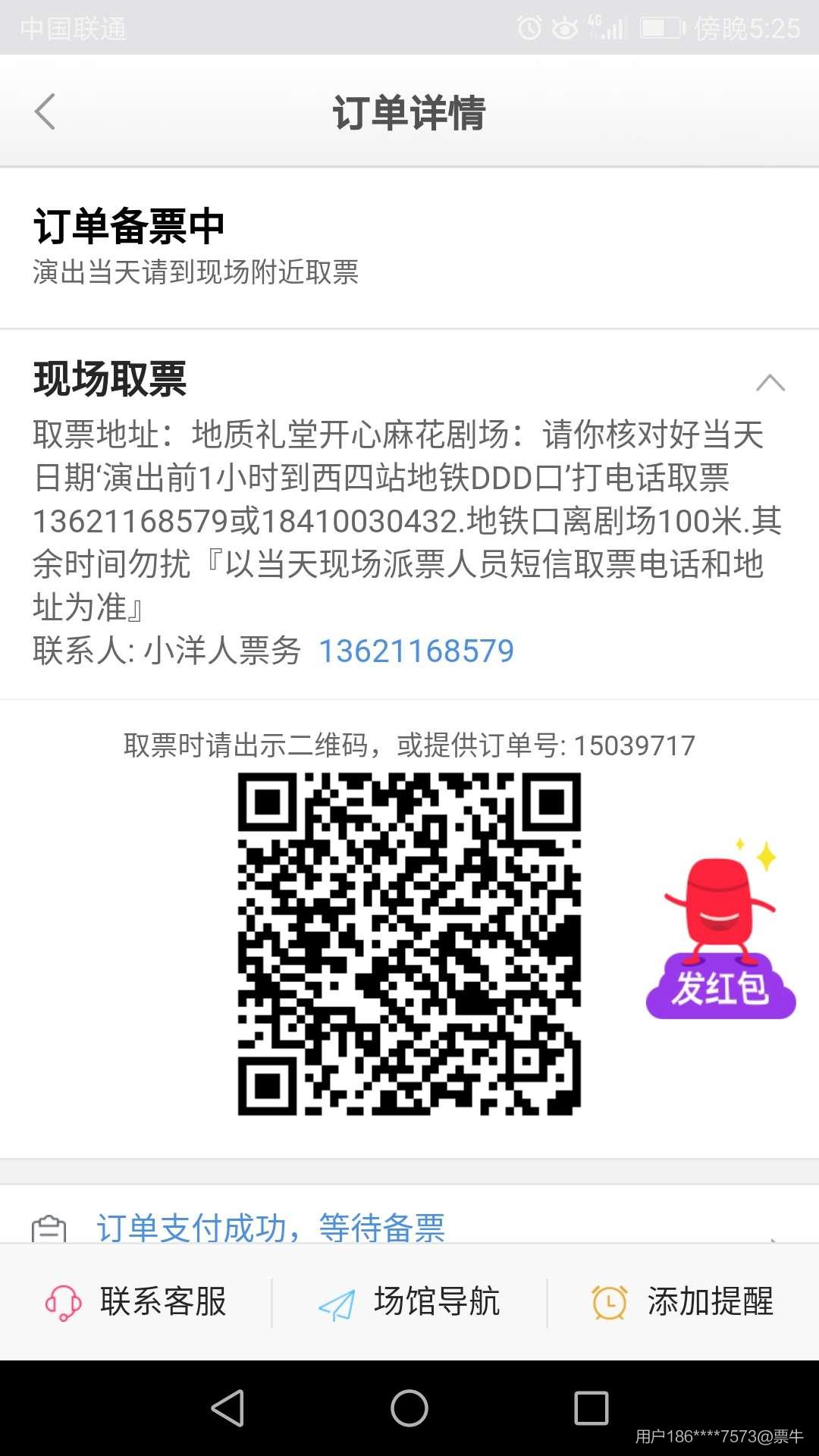This screenshot has height=1456, width=819.
Task: Tap the system home button
Action: [409, 1409]
